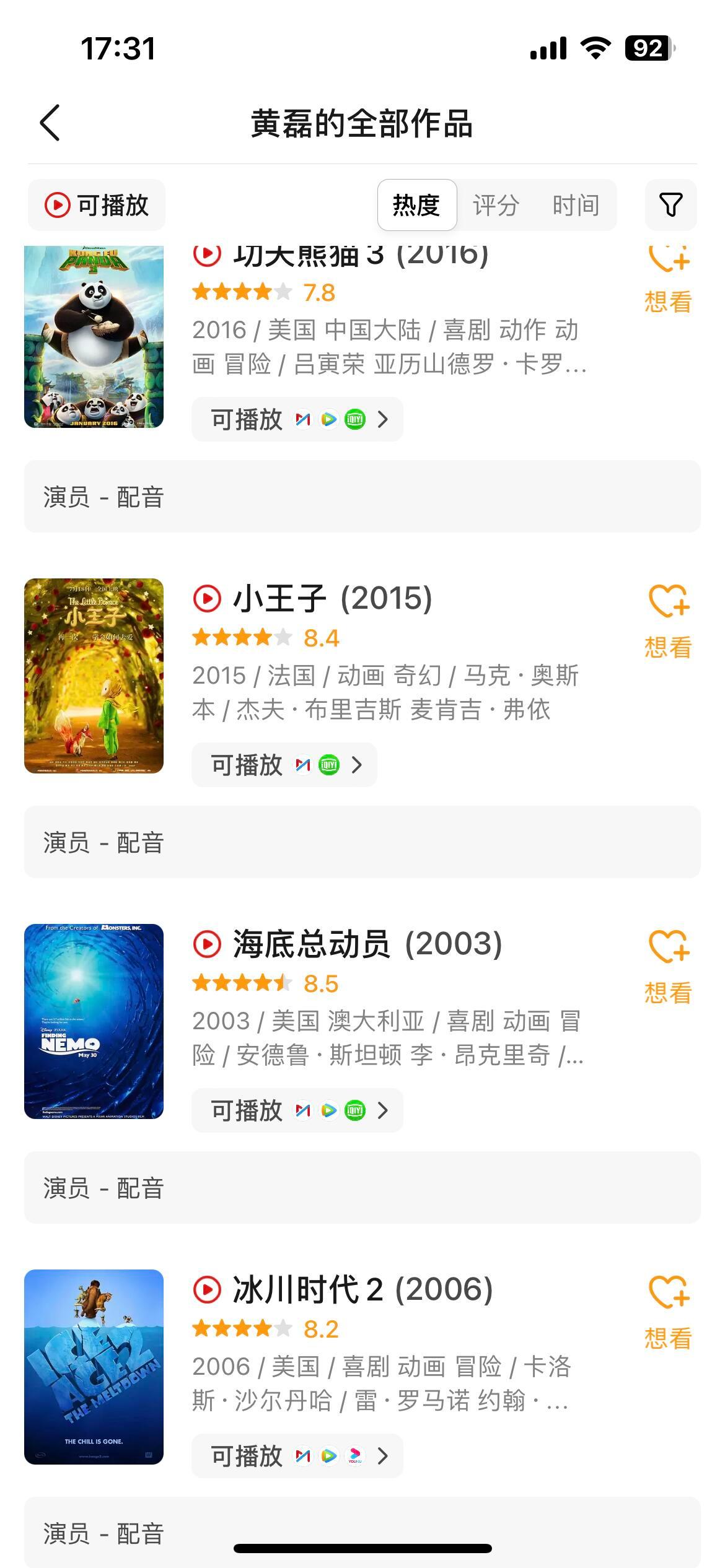
Task: Go back from 黄磊的全部作品
Action: (x=50, y=123)
